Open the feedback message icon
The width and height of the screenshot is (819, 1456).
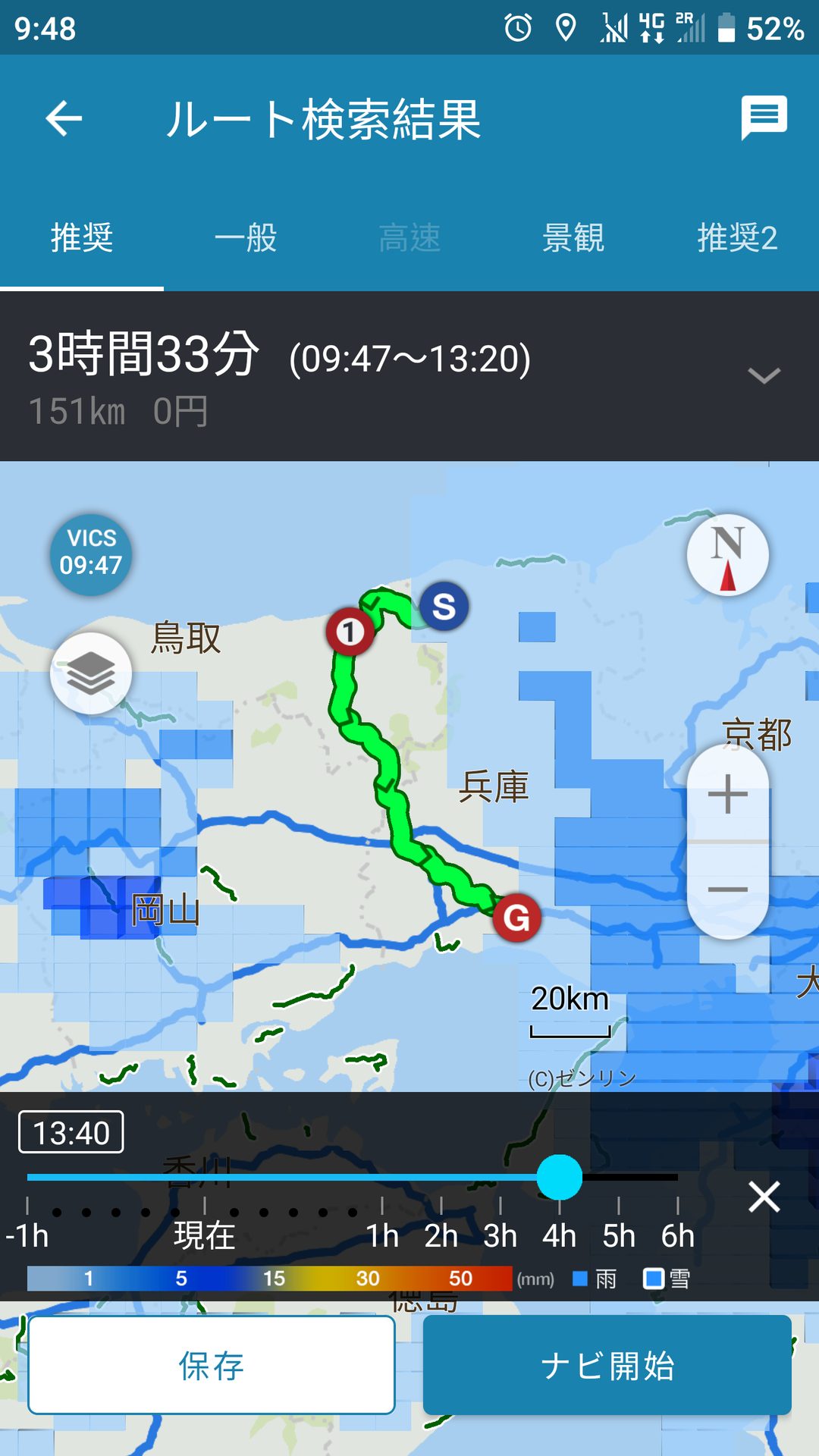764,118
